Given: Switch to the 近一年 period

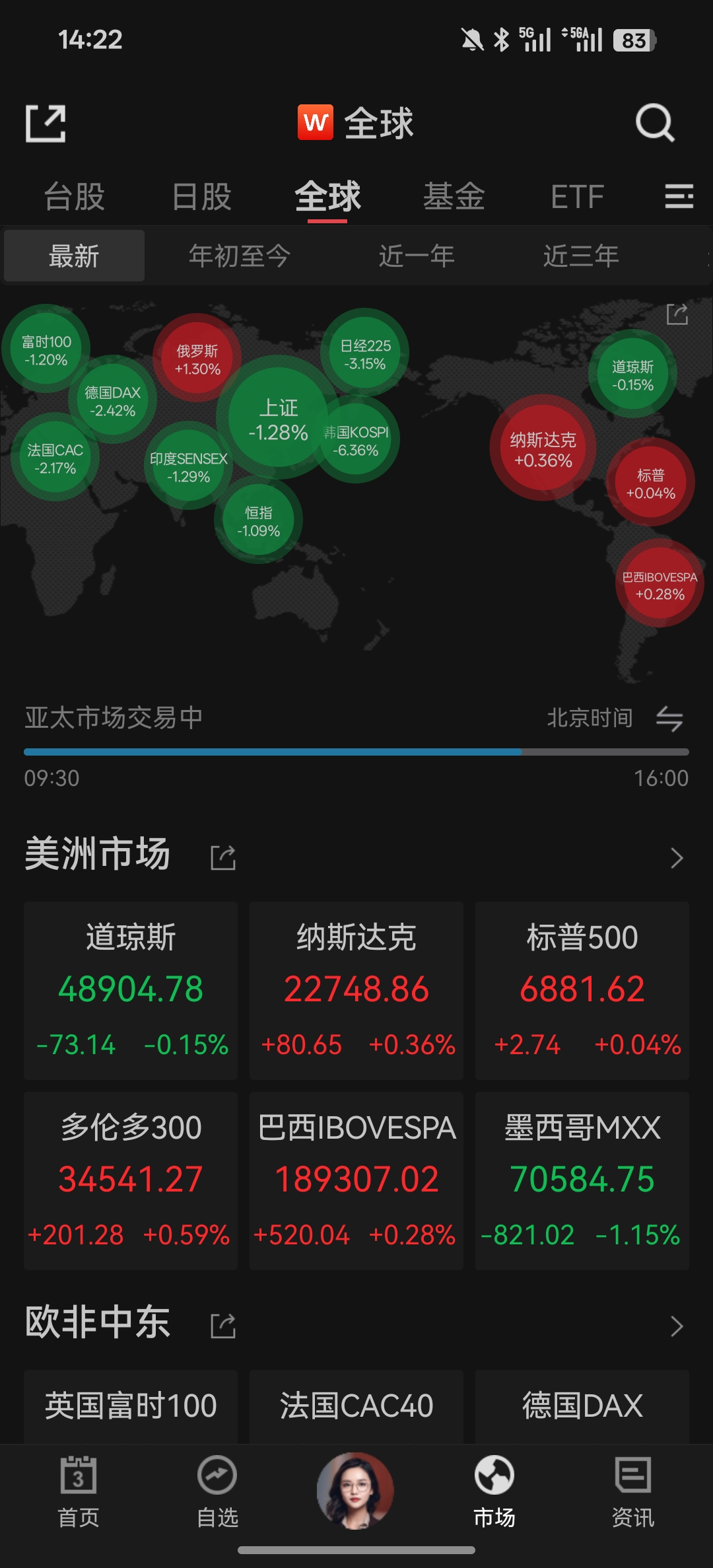Looking at the screenshot, I should [417, 256].
